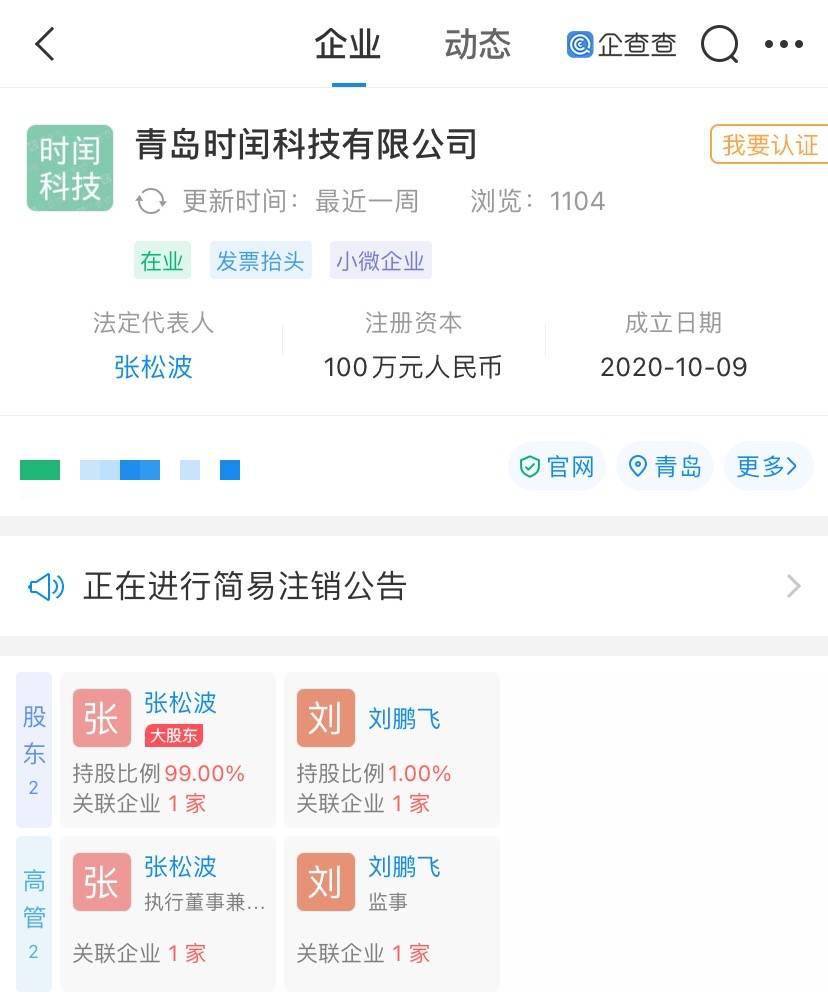This screenshot has width=828, height=1002.
Task: Select the 企业 tab
Action: click(347, 44)
